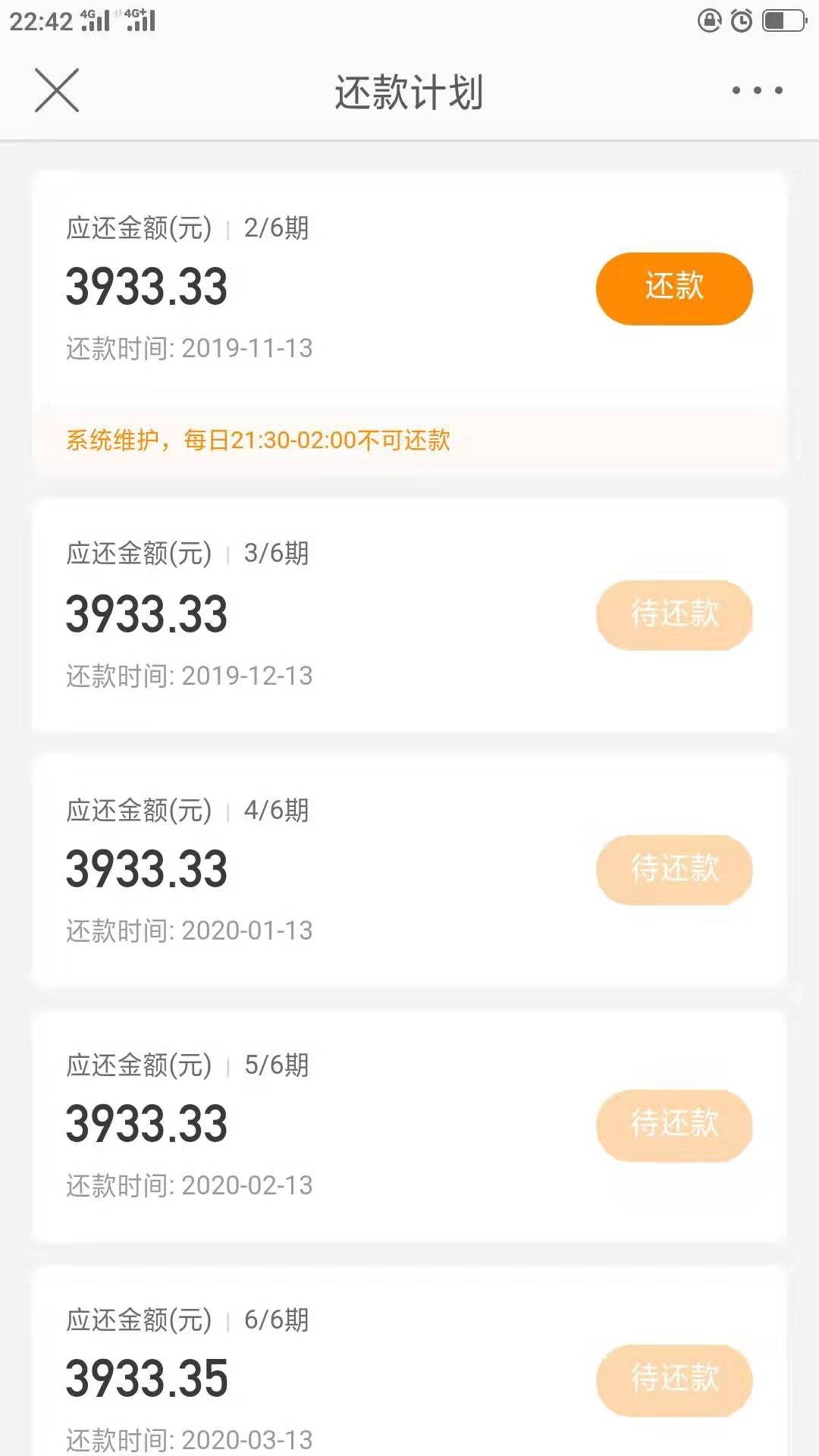Tap the battery indicator icon
The width and height of the screenshot is (819, 1456).
(x=781, y=21)
